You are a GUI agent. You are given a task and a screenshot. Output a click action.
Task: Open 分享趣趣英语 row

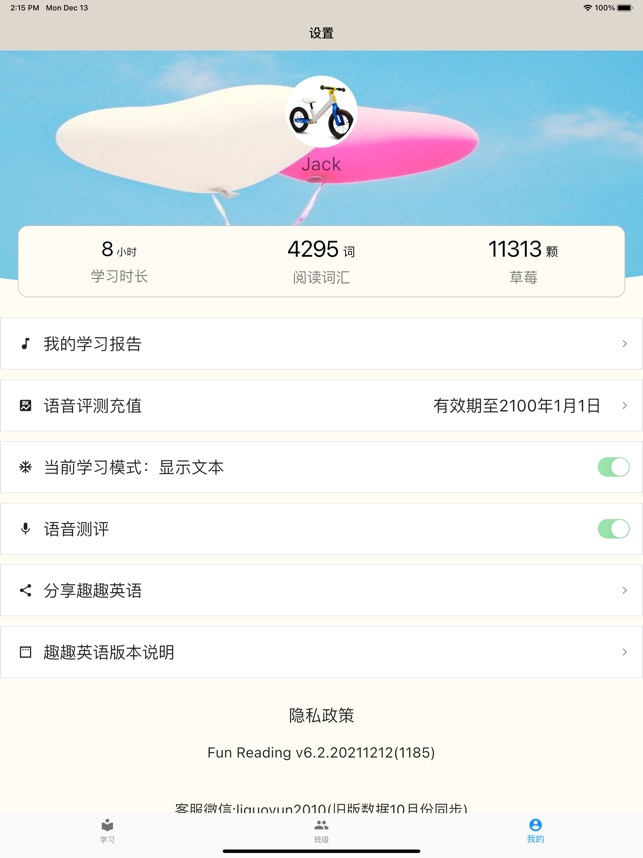point(321,591)
